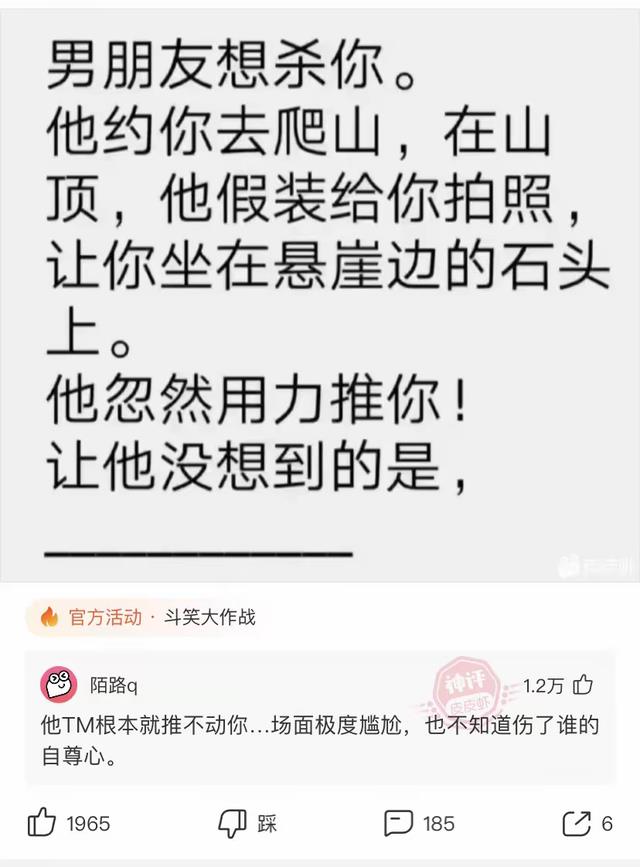Open the featured comment by 陌路q

pos(320,718)
